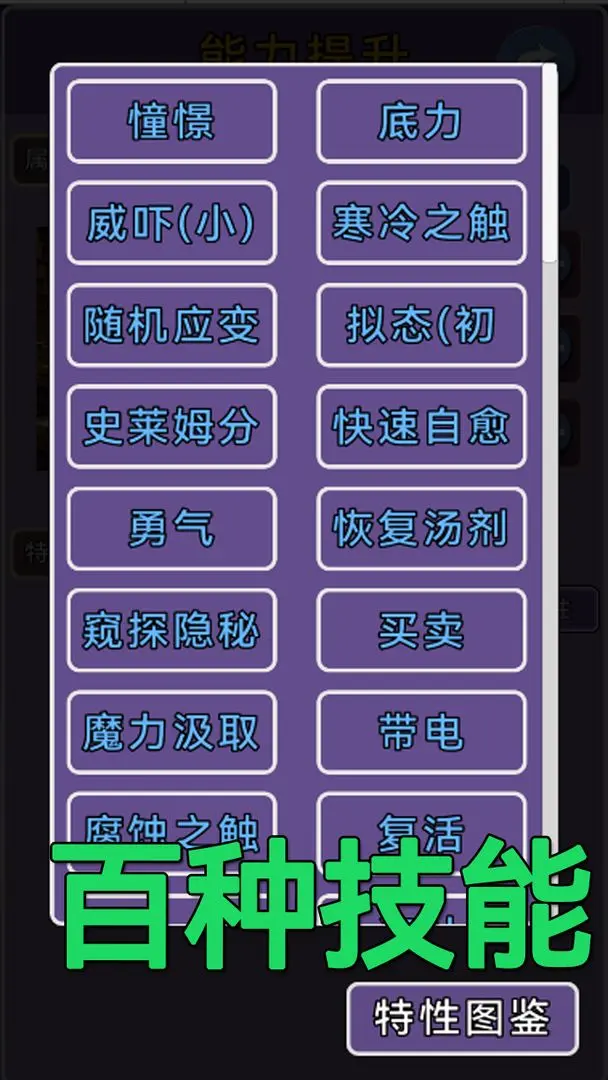Choose the 史莱姆分 skill

tap(171, 427)
